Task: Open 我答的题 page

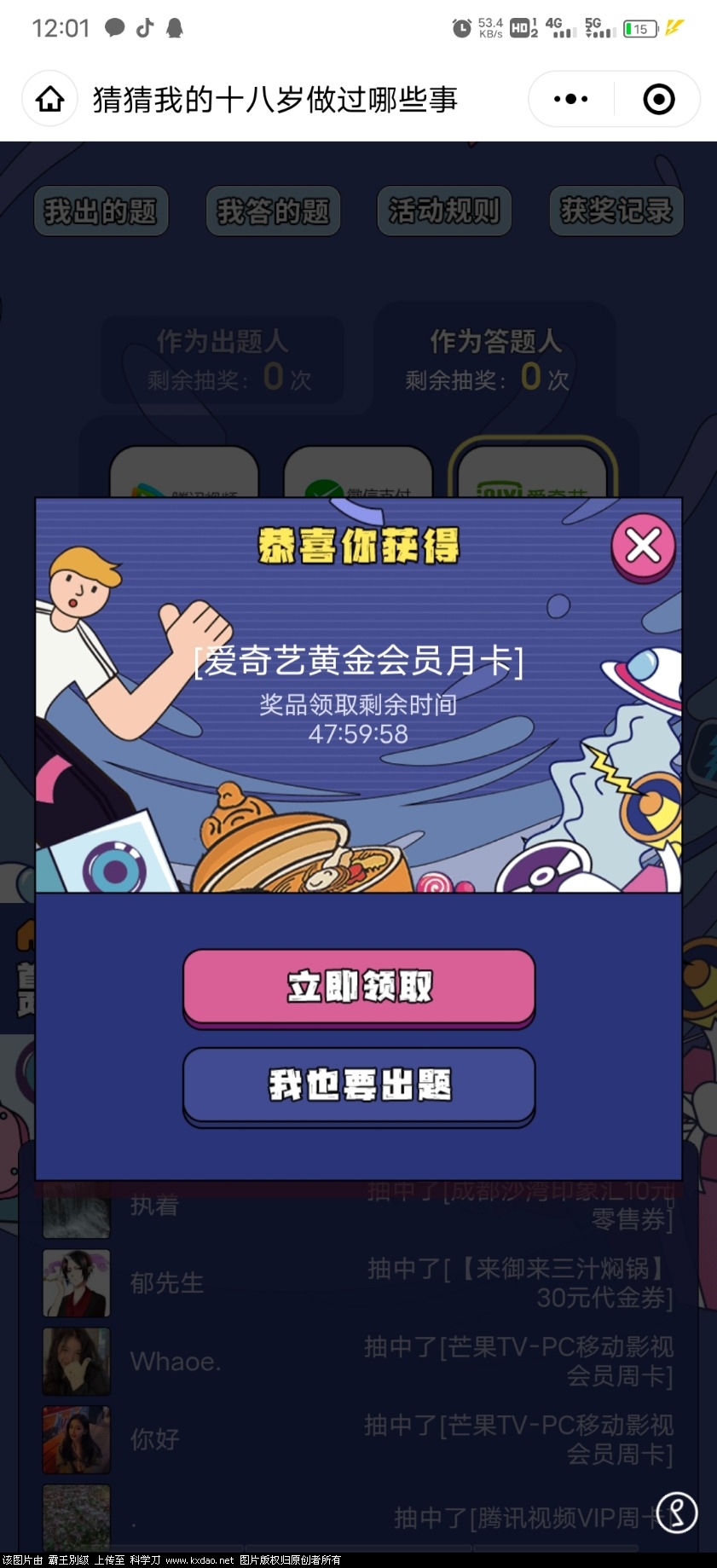Action: (273, 211)
